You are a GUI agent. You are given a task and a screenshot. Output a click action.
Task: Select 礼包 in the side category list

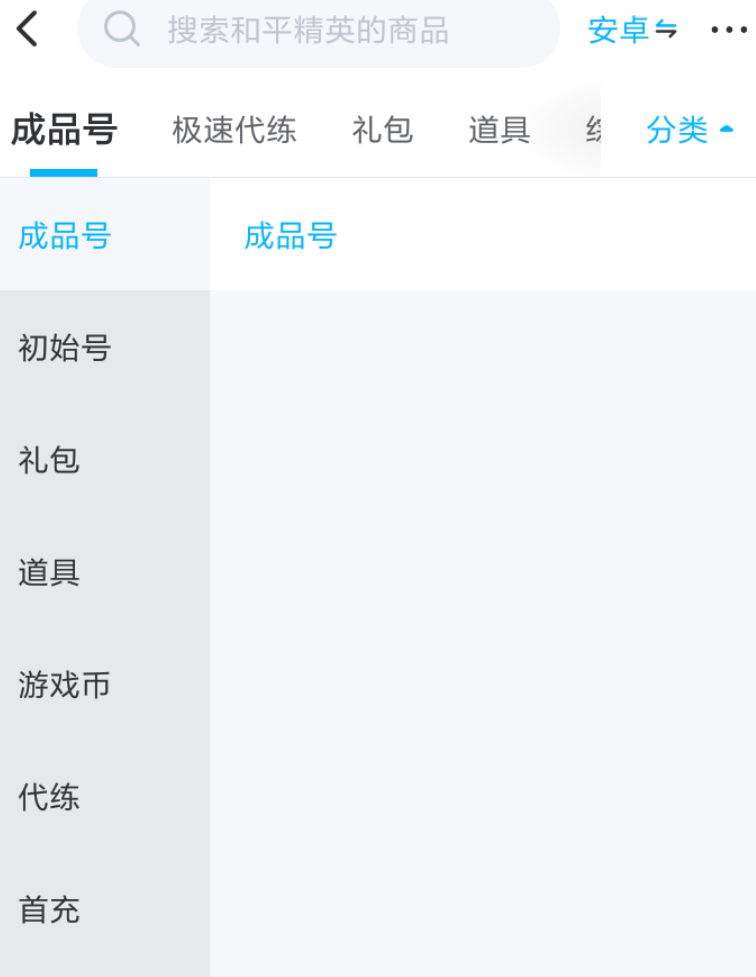48,460
